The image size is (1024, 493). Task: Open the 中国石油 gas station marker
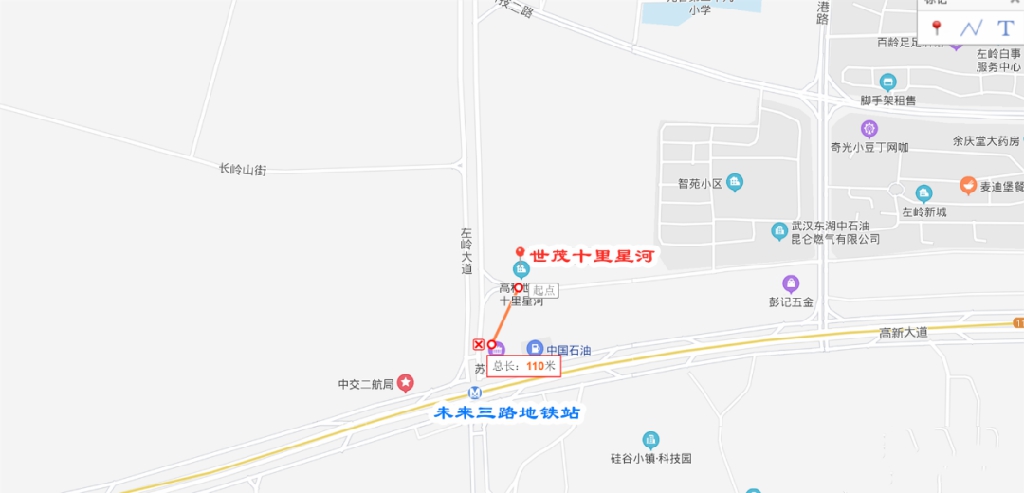point(535,349)
